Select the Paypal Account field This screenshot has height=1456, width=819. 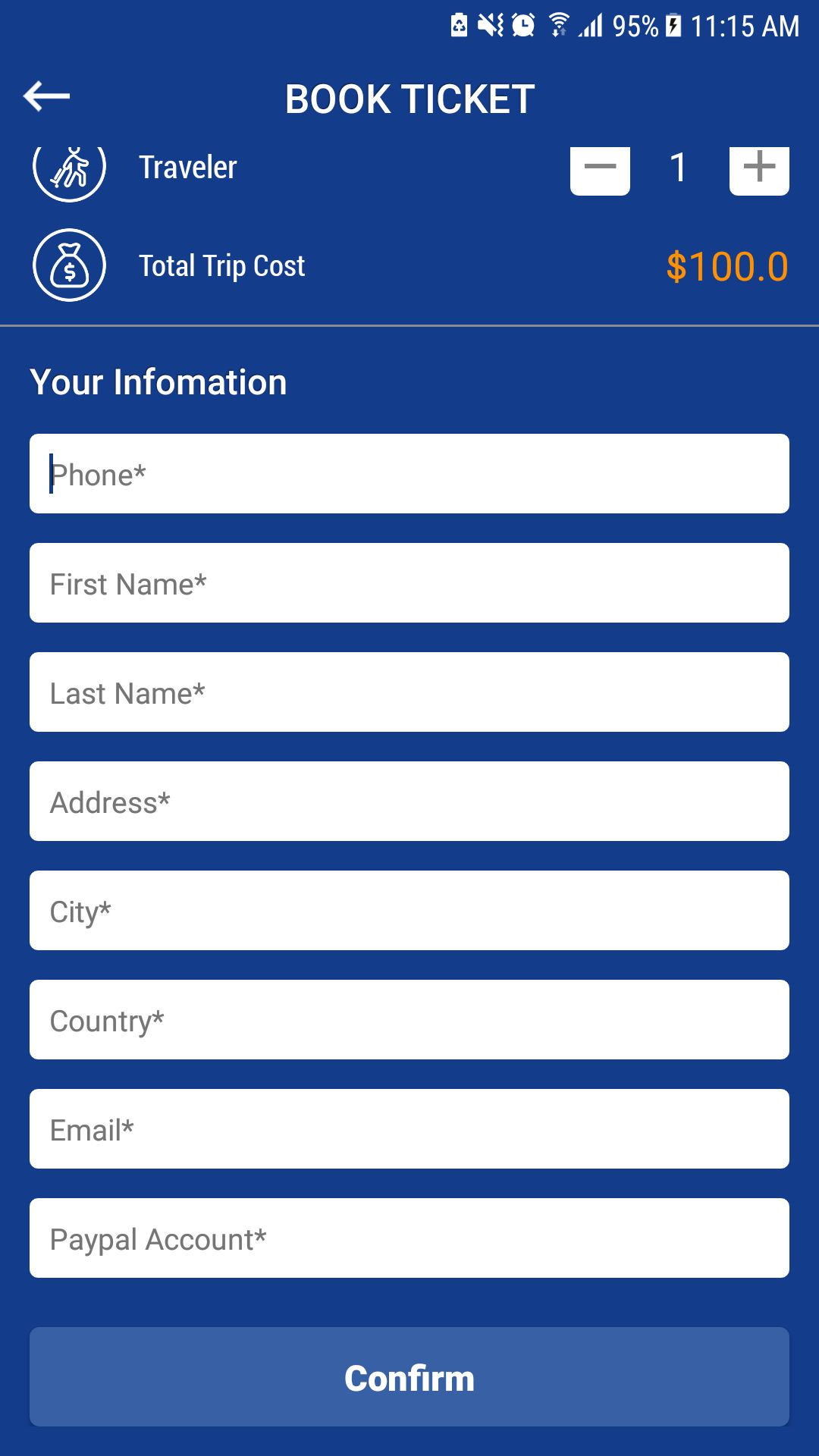[x=409, y=1238]
